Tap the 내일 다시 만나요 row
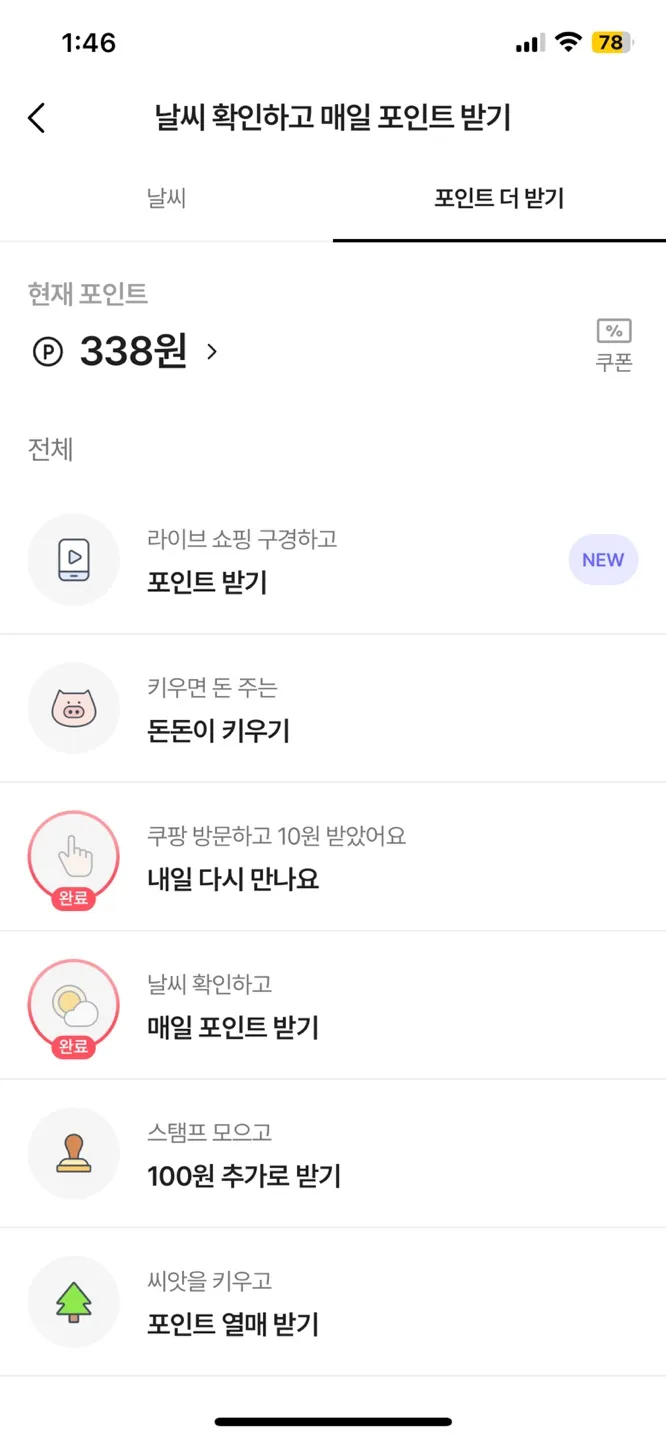 (x=332, y=858)
